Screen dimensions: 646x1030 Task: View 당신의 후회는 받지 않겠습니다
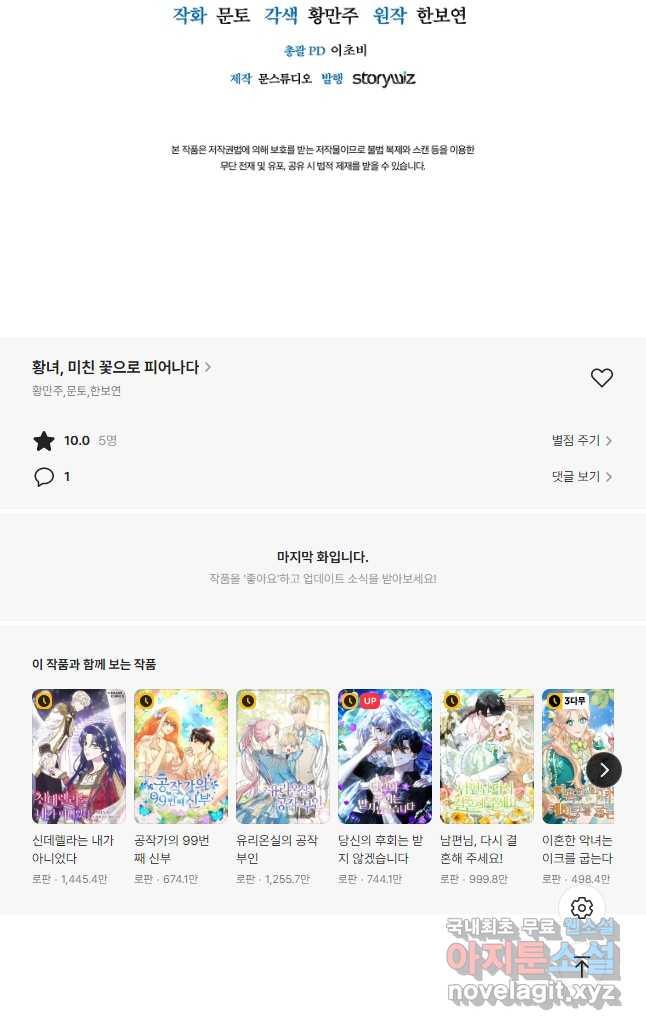(385, 756)
